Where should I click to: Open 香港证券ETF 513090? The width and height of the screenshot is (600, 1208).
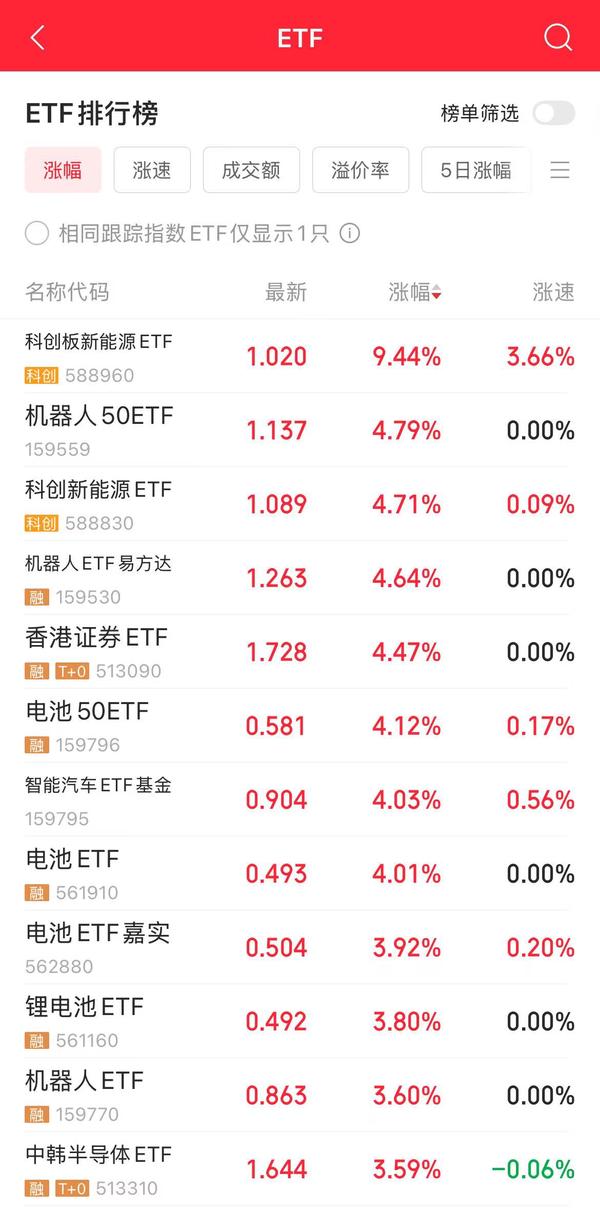click(x=300, y=652)
